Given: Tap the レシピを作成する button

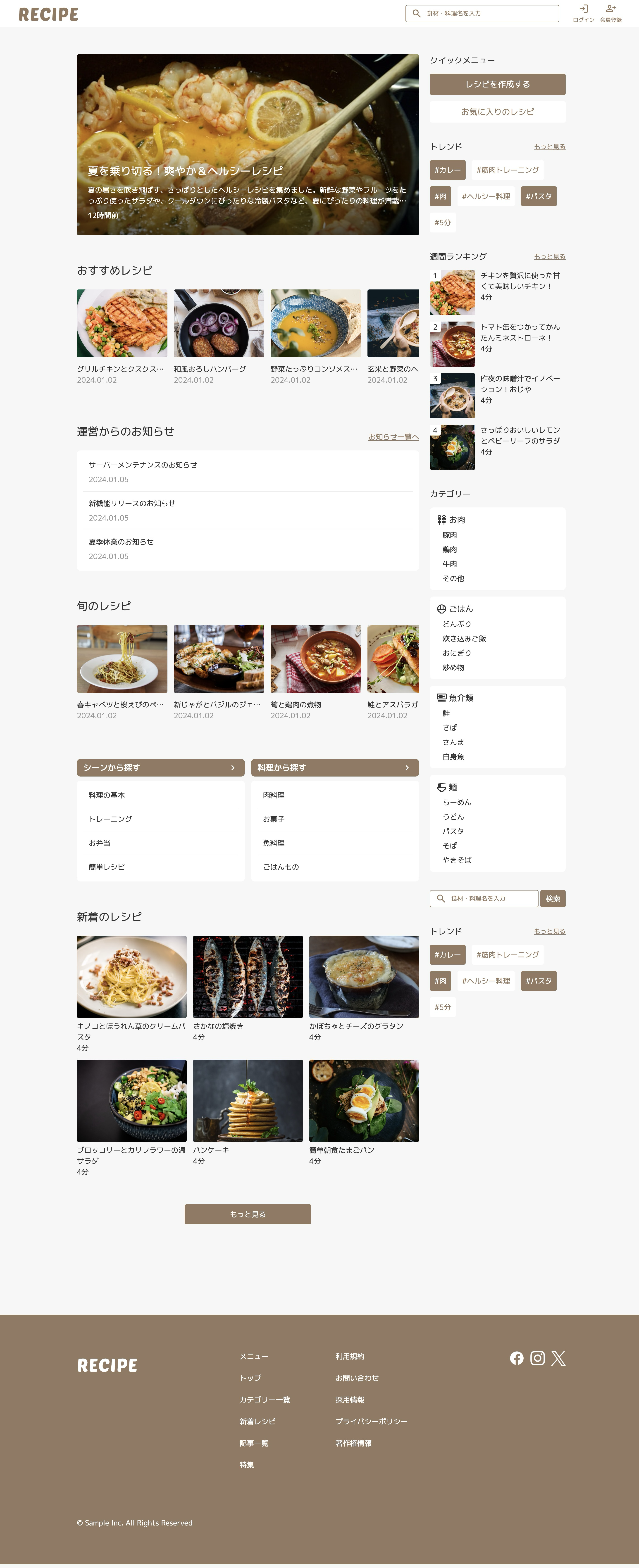Looking at the screenshot, I should tap(497, 84).
